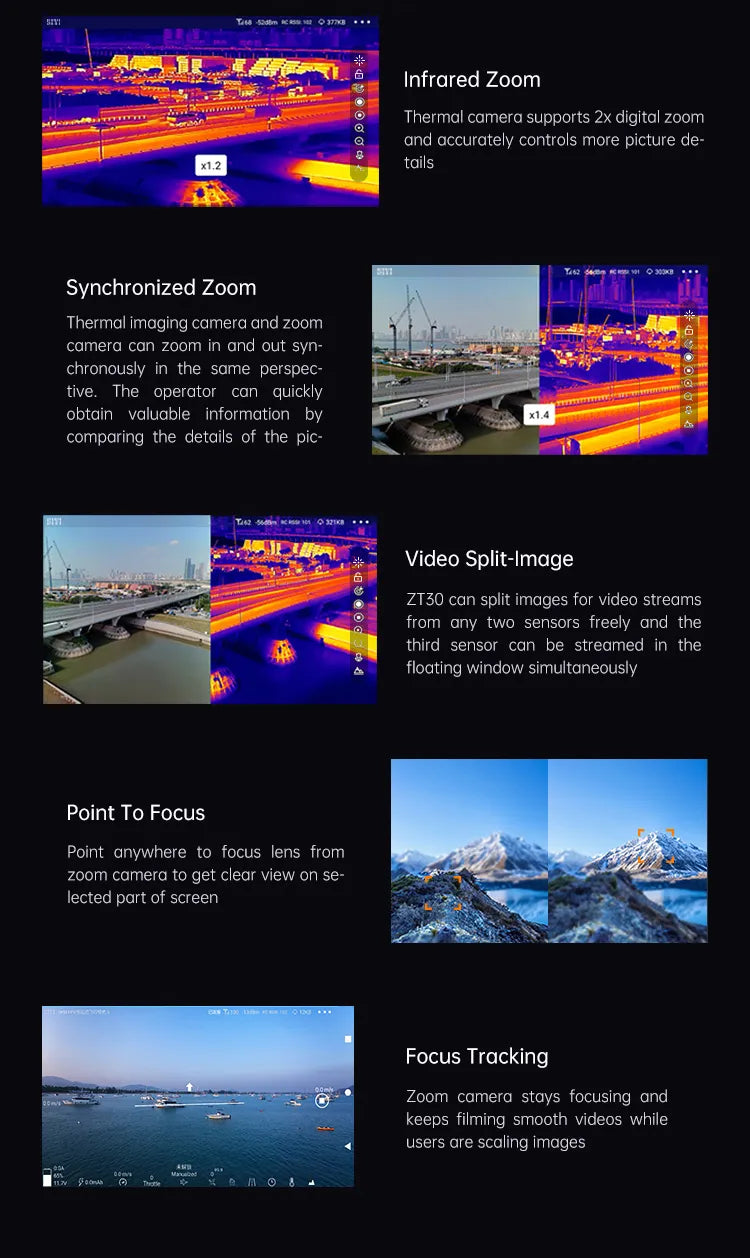Image resolution: width=750 pixels, height=1258 pixels.
Task: Toggle recording on the synchronized zoom view
Action: 689,370
